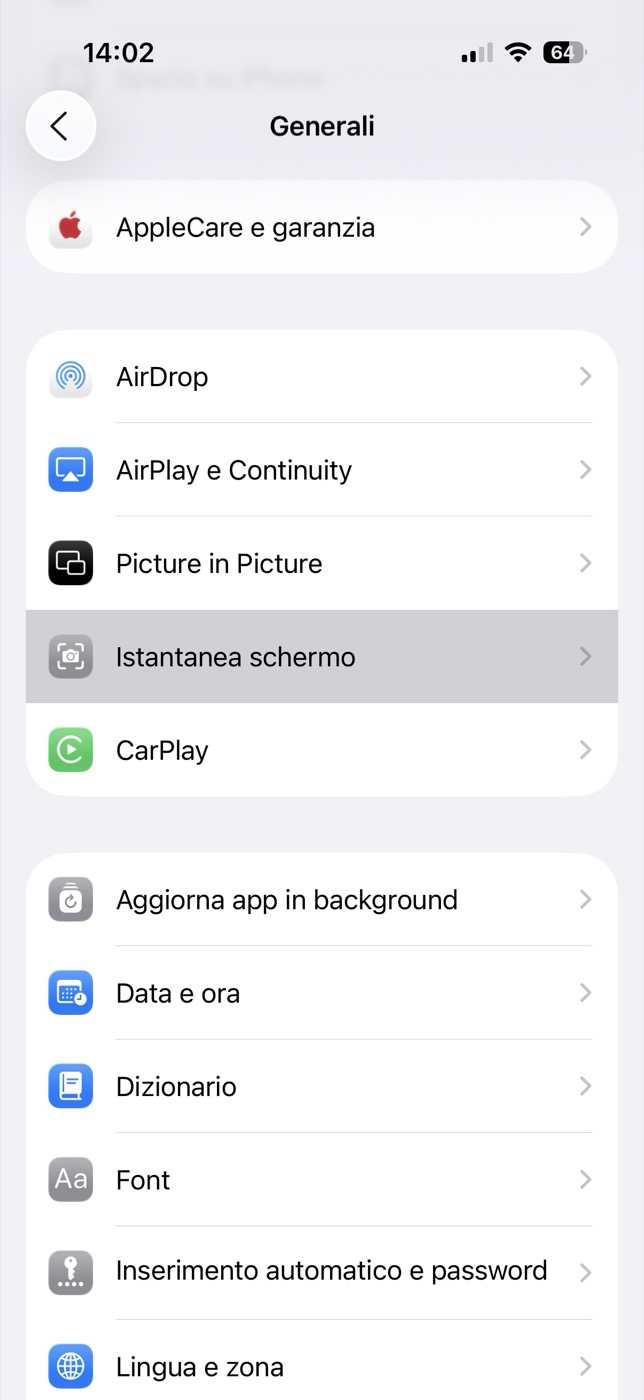Image resolution: width=644 pixels, height=1400 pixels.
Task: Open AppleCare e garanzia
Action: (x=322, y=227)
